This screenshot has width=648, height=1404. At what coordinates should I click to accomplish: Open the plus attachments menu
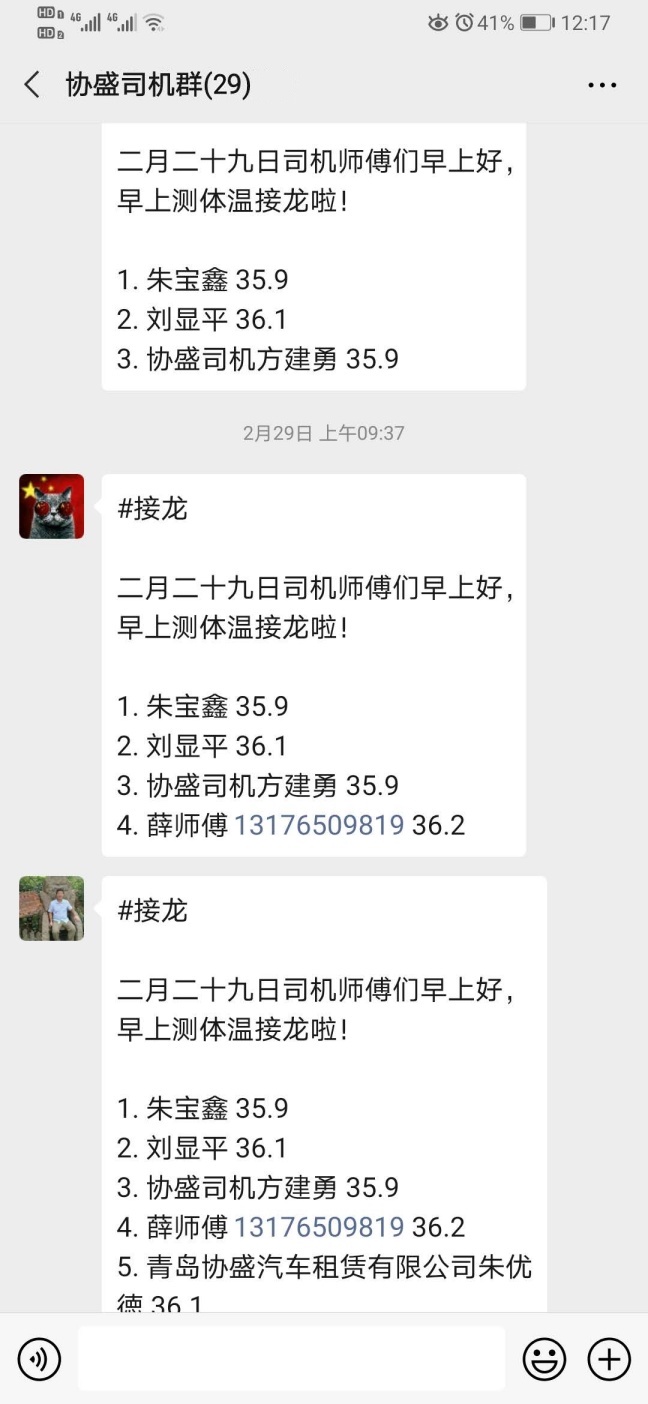pos(608,1359)
